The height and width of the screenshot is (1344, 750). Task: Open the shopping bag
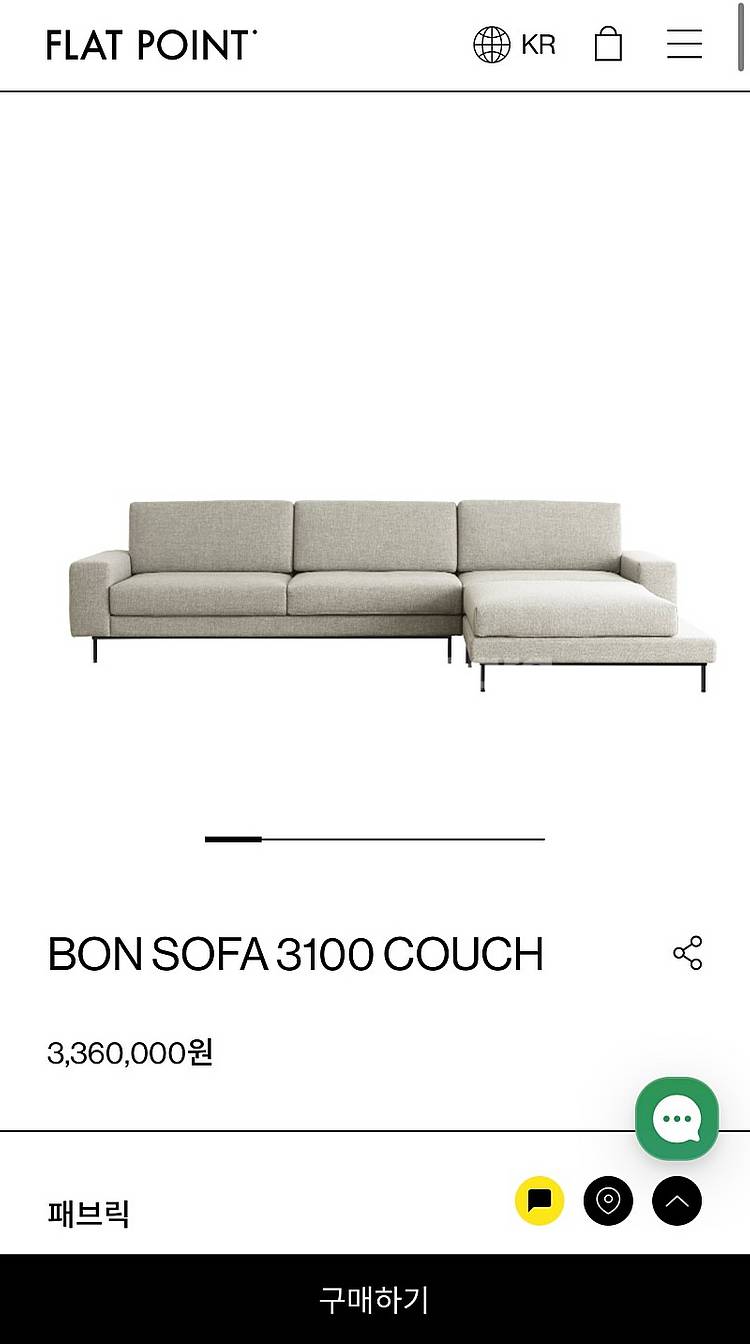coord(608,45)
